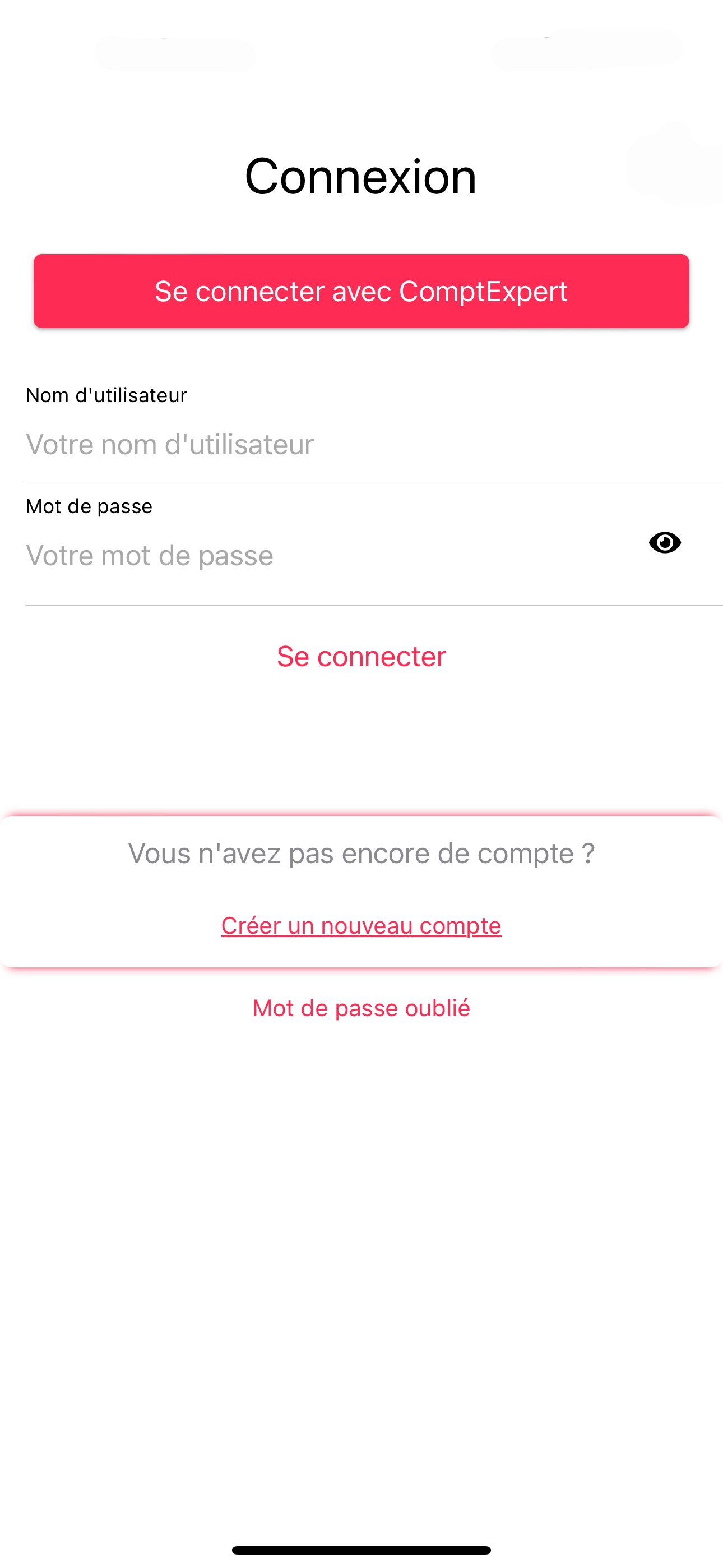Tap the Se connecter text button

(x=361, y=656)
